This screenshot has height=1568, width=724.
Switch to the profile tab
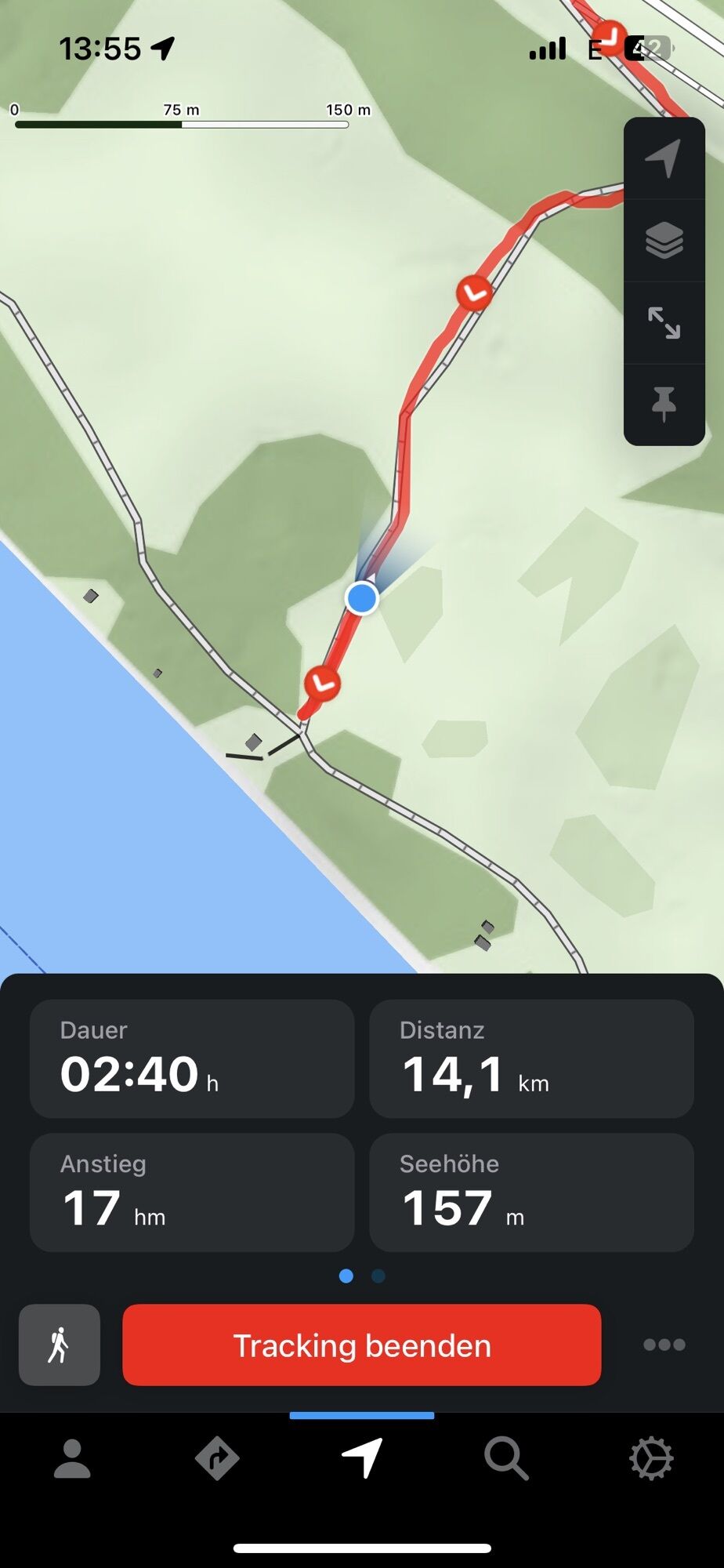(x=72, y=1459)
